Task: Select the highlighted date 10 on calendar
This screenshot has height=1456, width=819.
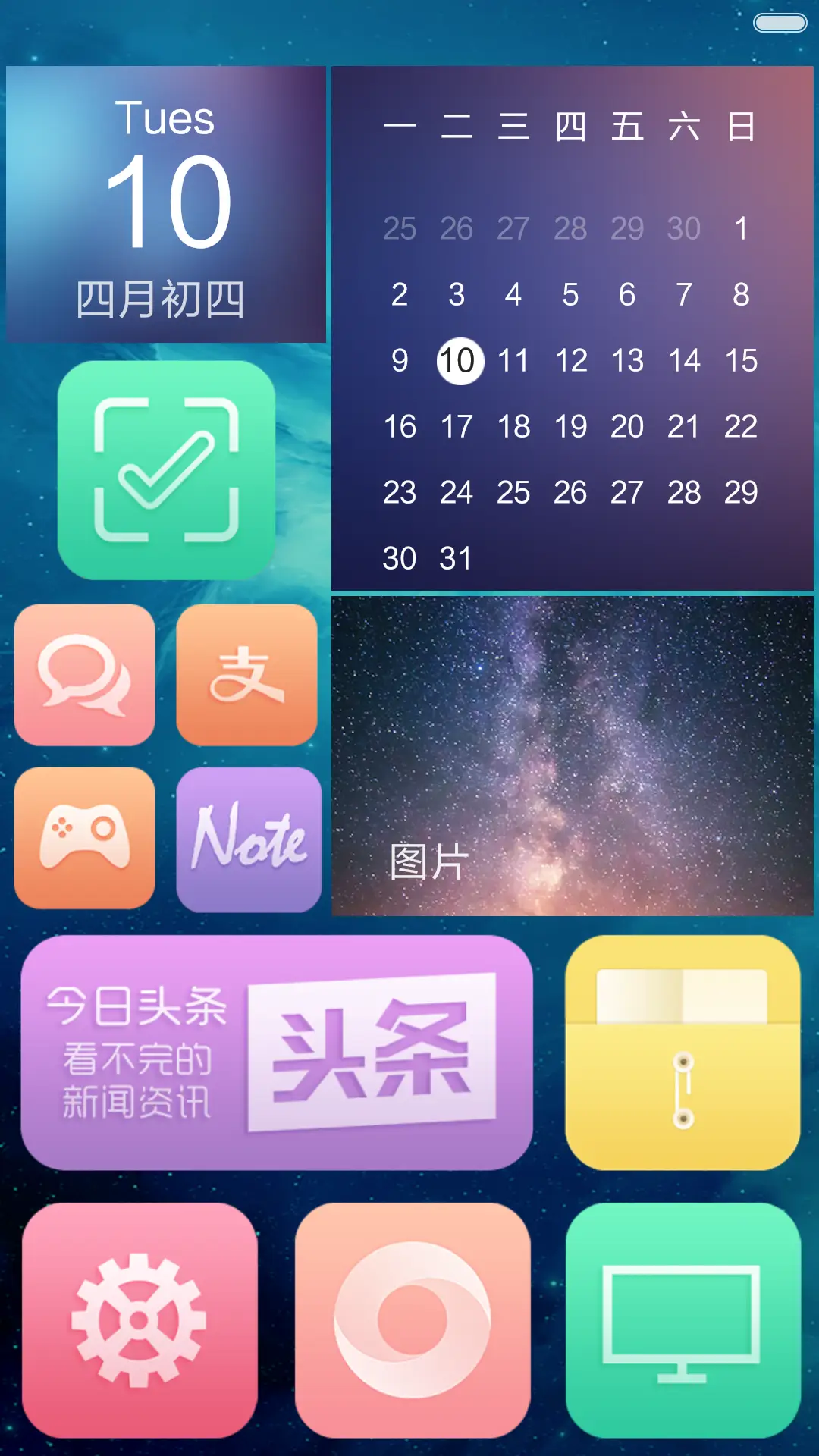Action: [x=457, y=362]
